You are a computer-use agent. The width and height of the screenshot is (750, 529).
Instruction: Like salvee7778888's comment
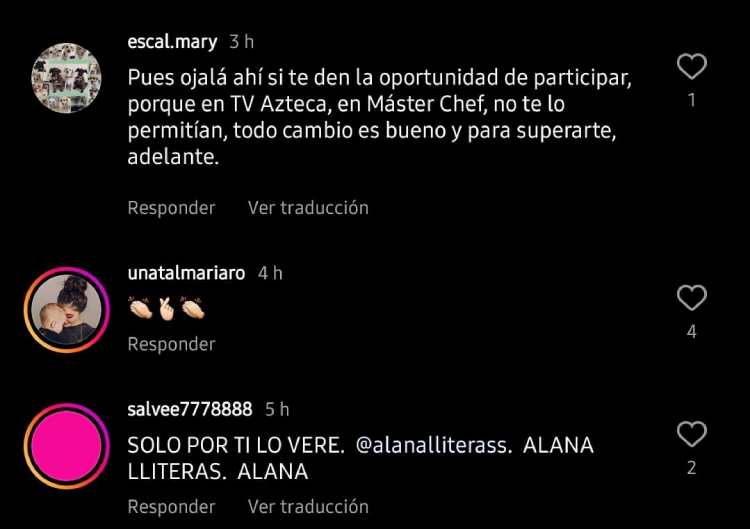pyautogui.click(x=691, y=434)
